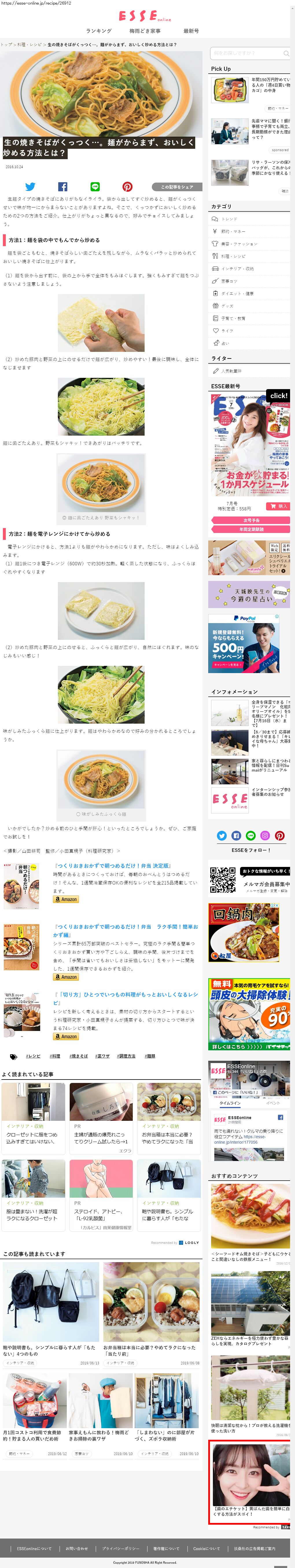295x1568 pixels.
Task: Share the article on Facebook
Action: pyautogui.click(x=63, y=187)
